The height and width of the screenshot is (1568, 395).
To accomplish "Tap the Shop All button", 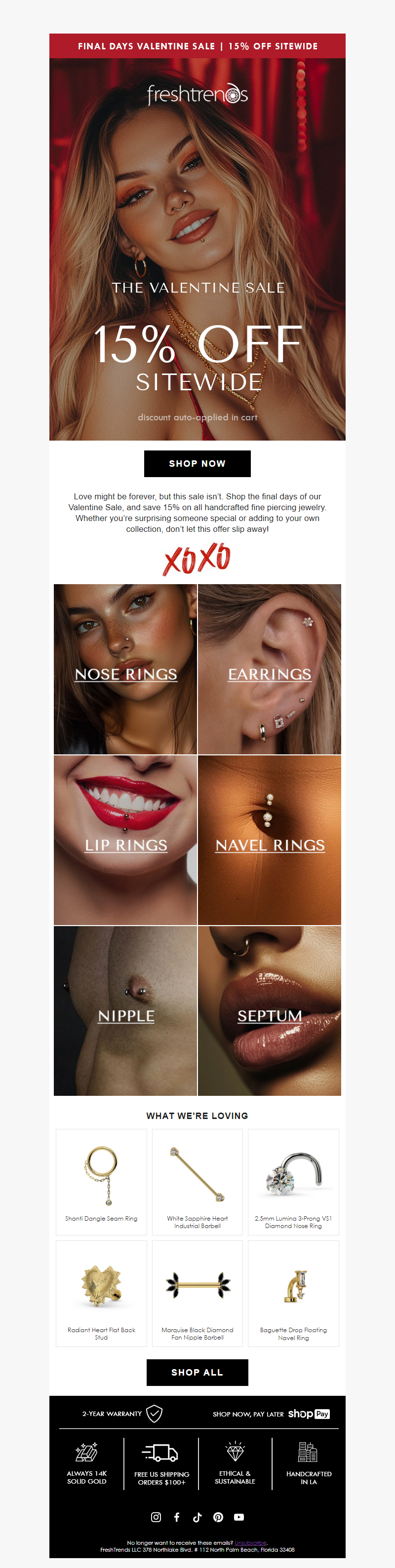I will point(197,1372).
